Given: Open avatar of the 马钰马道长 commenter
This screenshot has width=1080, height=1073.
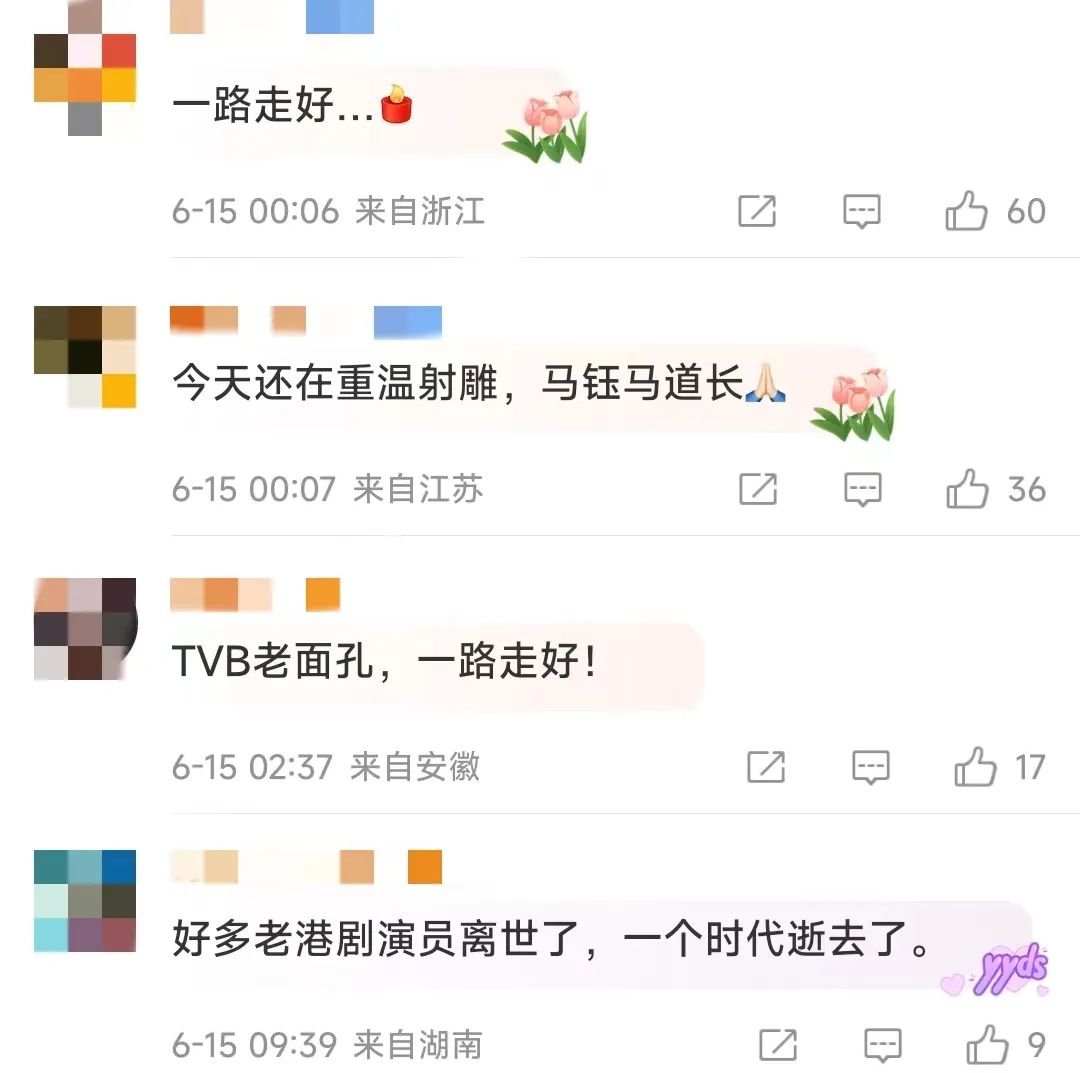Looking at the screenshot, I should point(85,357).
